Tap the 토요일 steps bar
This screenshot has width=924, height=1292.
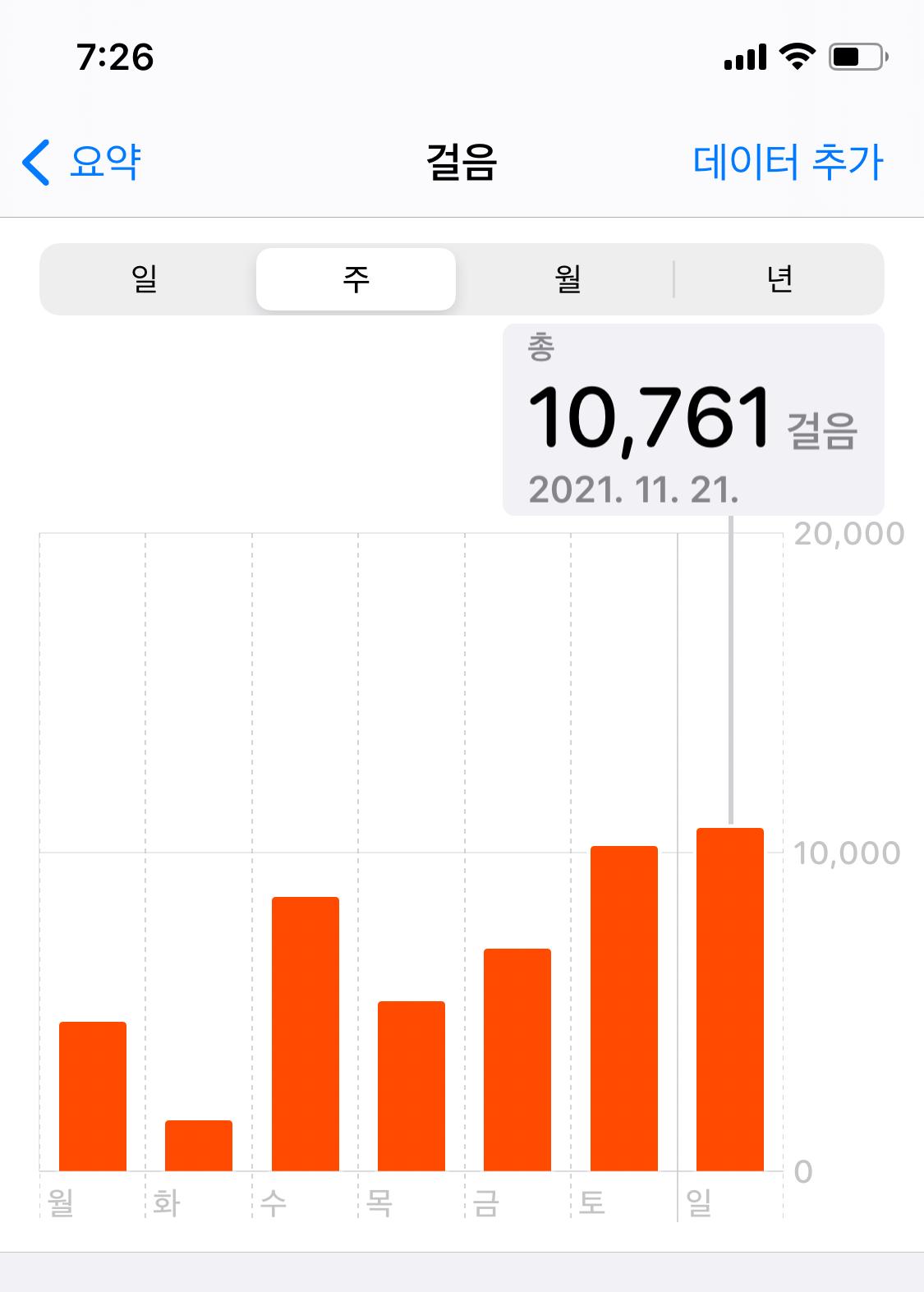click(624, 1008)
